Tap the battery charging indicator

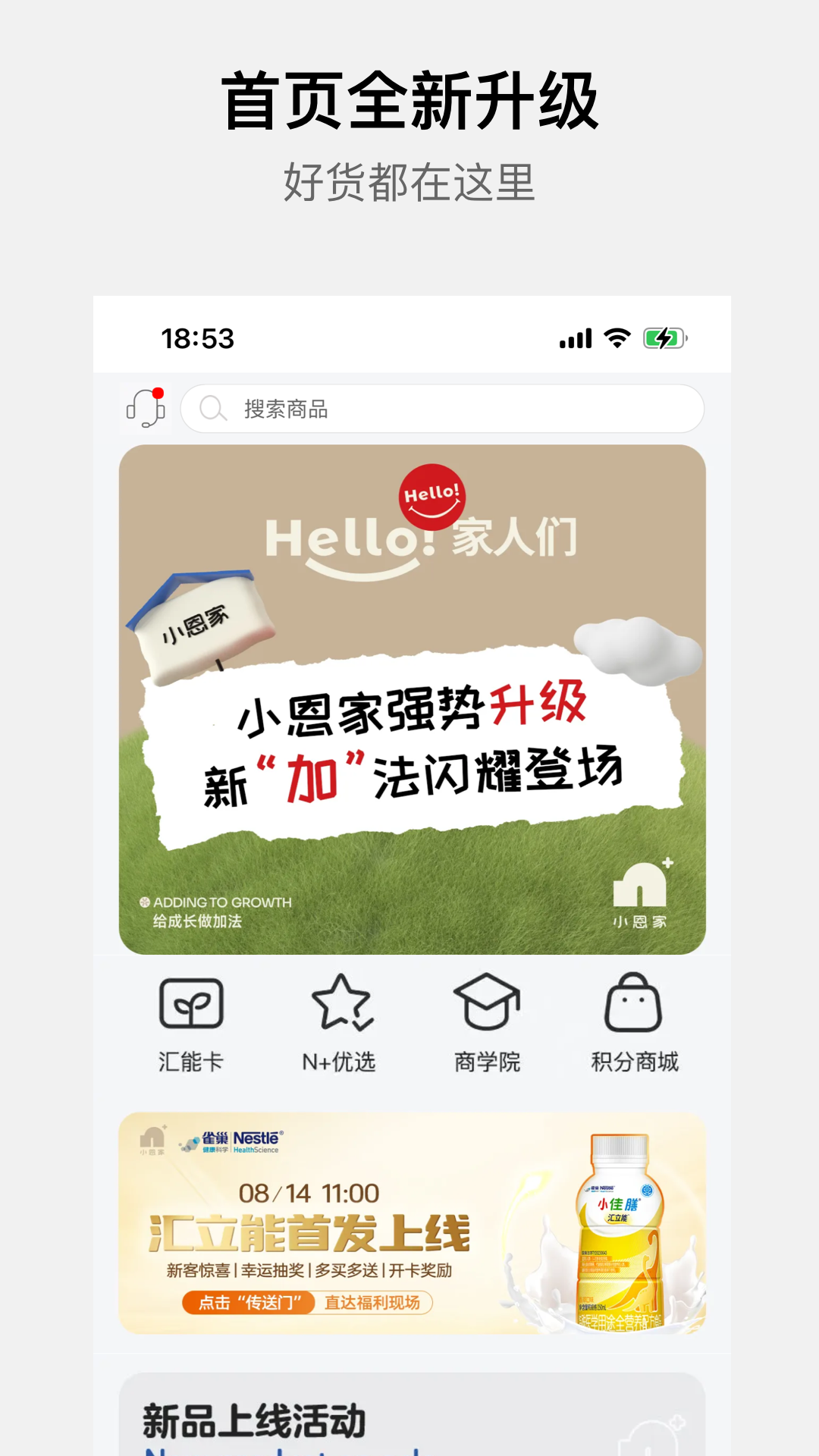664,338
